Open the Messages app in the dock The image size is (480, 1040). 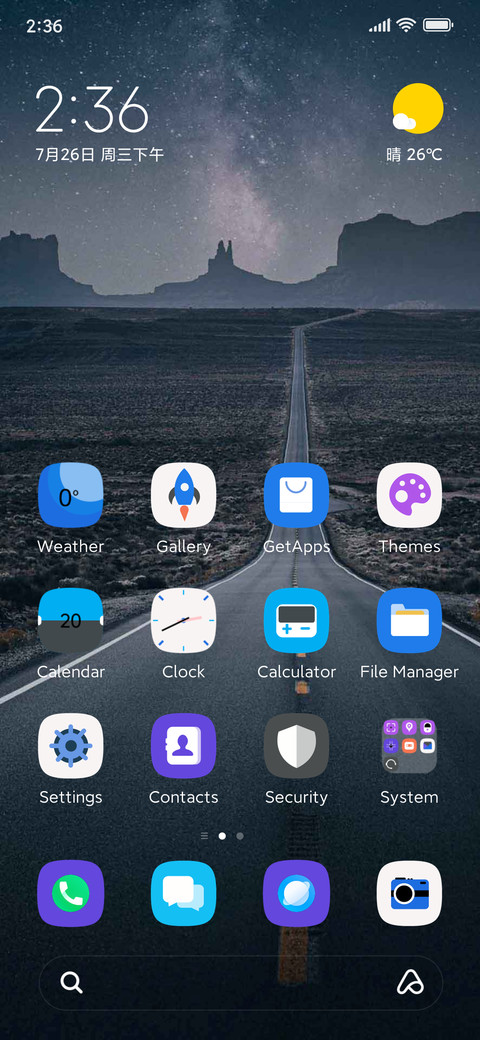(x=184, y=893)
